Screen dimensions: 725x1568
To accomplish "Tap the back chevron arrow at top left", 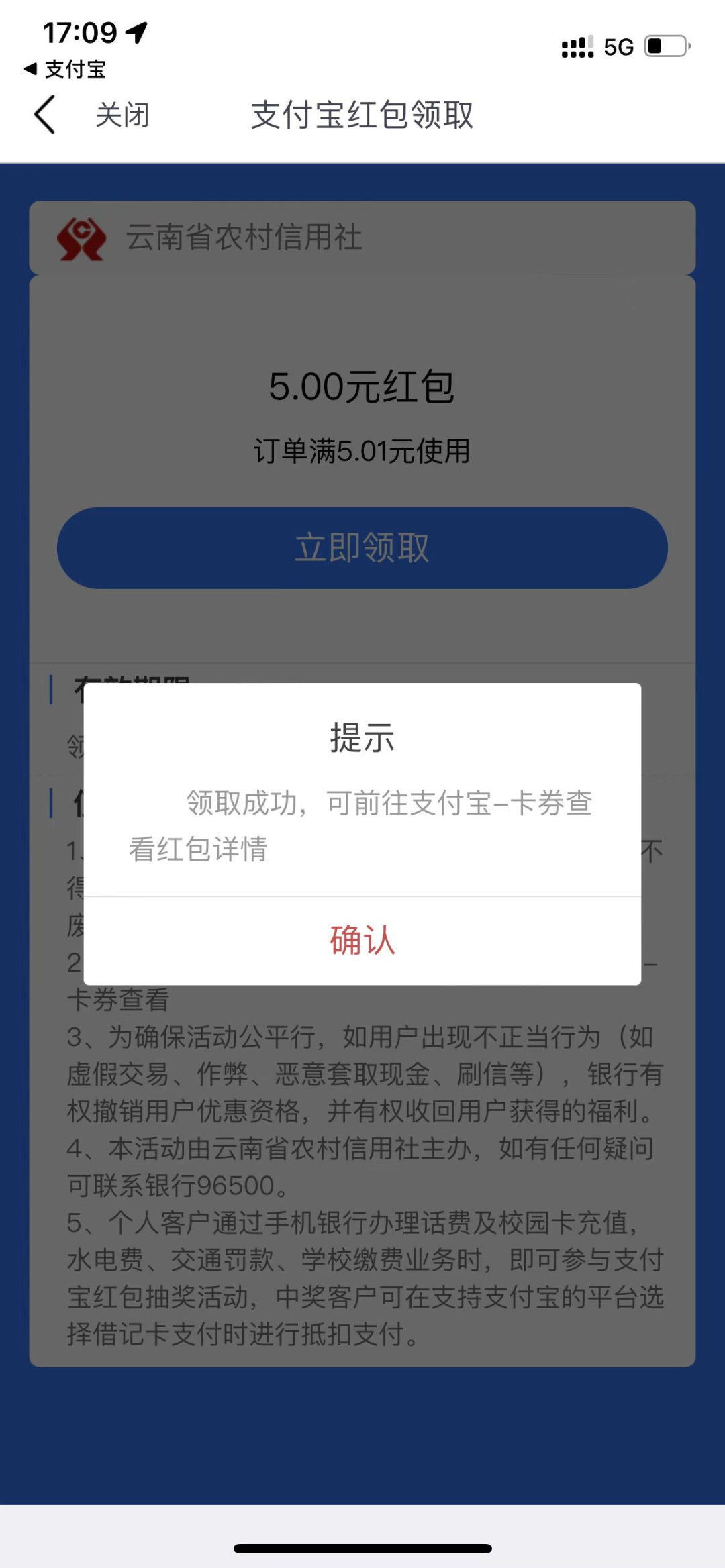I will (44, 114).
